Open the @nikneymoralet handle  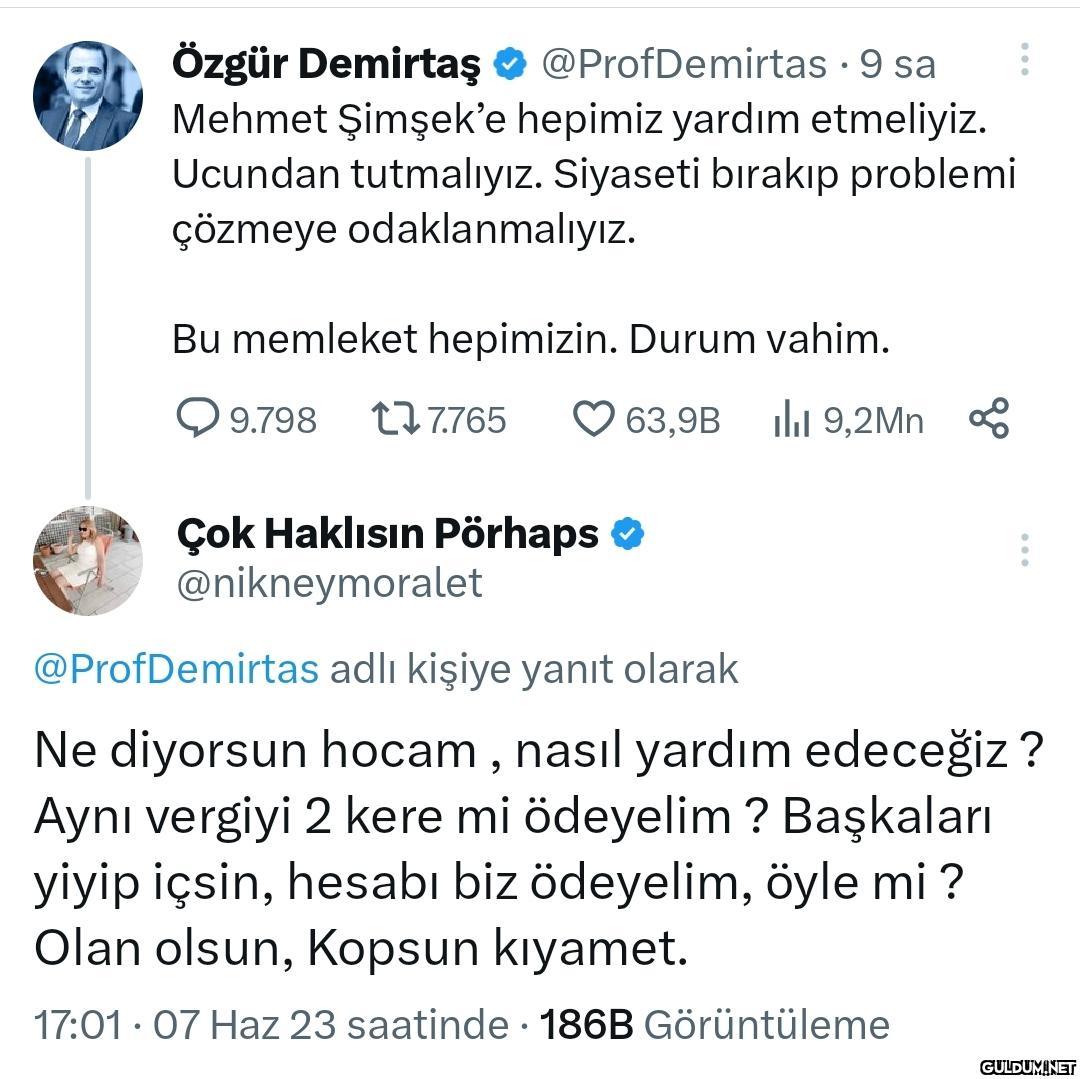pyautogui.click(x=329, y=582)
